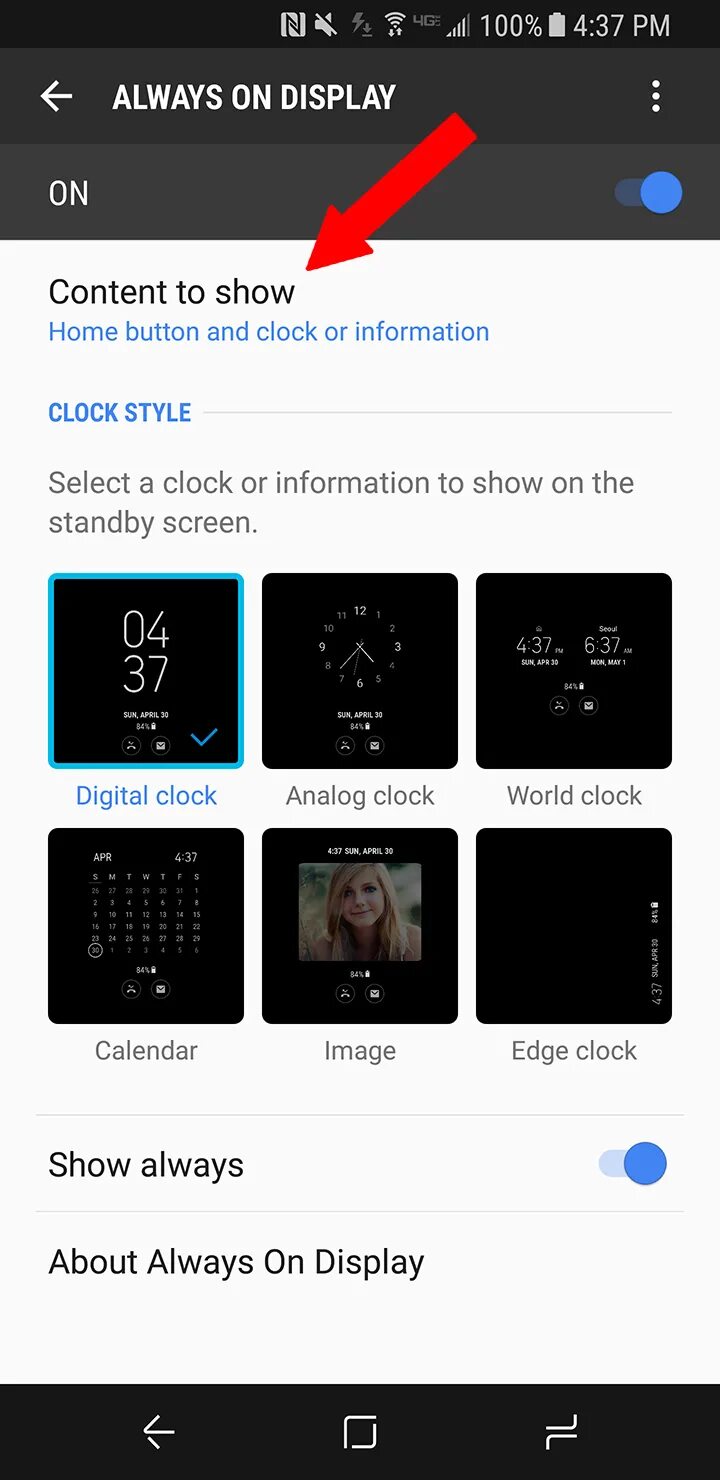
Task: Open recent apps from navigation bar
Action: click(x=561, y=1433)
